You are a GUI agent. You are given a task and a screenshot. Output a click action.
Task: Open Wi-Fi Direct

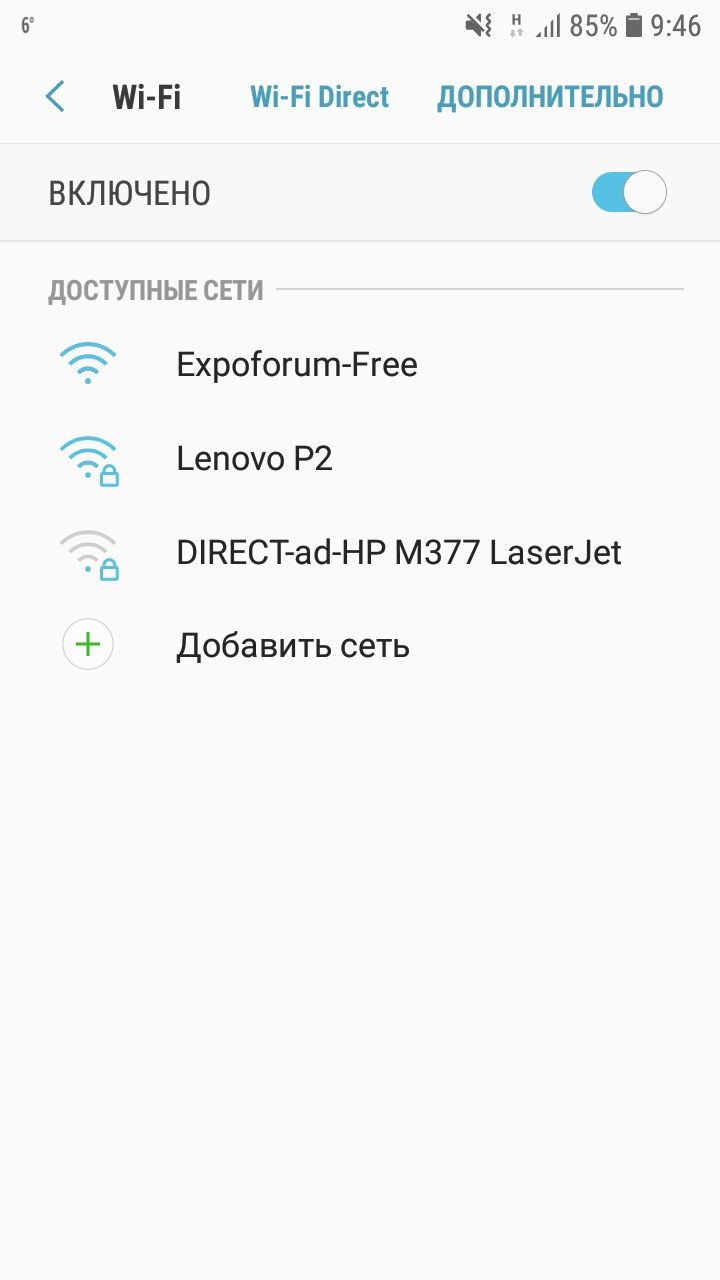click(x=319, y=97)
